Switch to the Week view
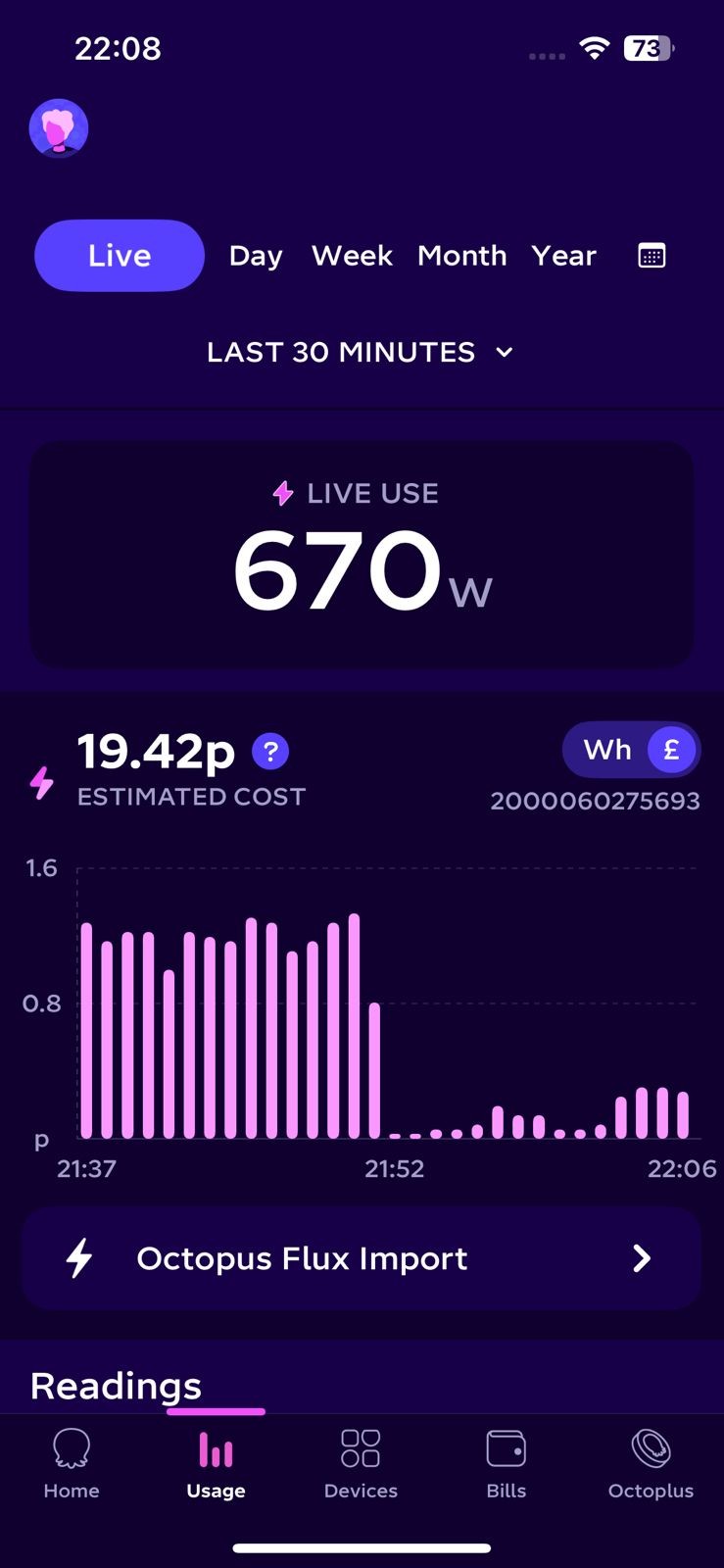The height and width of the screenshot is (1568, 724). pyautogui.click(x=352, y=256)
